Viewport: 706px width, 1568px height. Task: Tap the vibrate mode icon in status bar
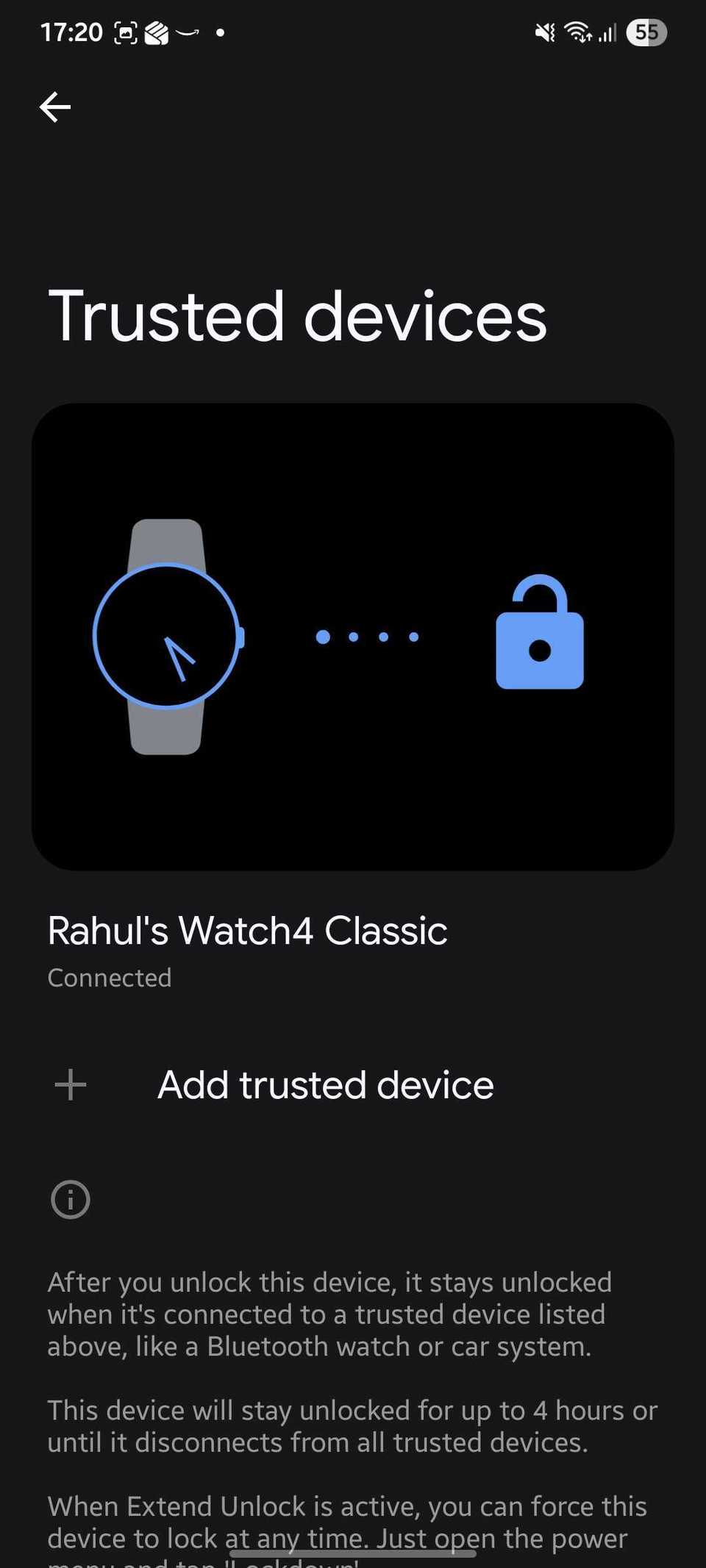tap(545, 32)
